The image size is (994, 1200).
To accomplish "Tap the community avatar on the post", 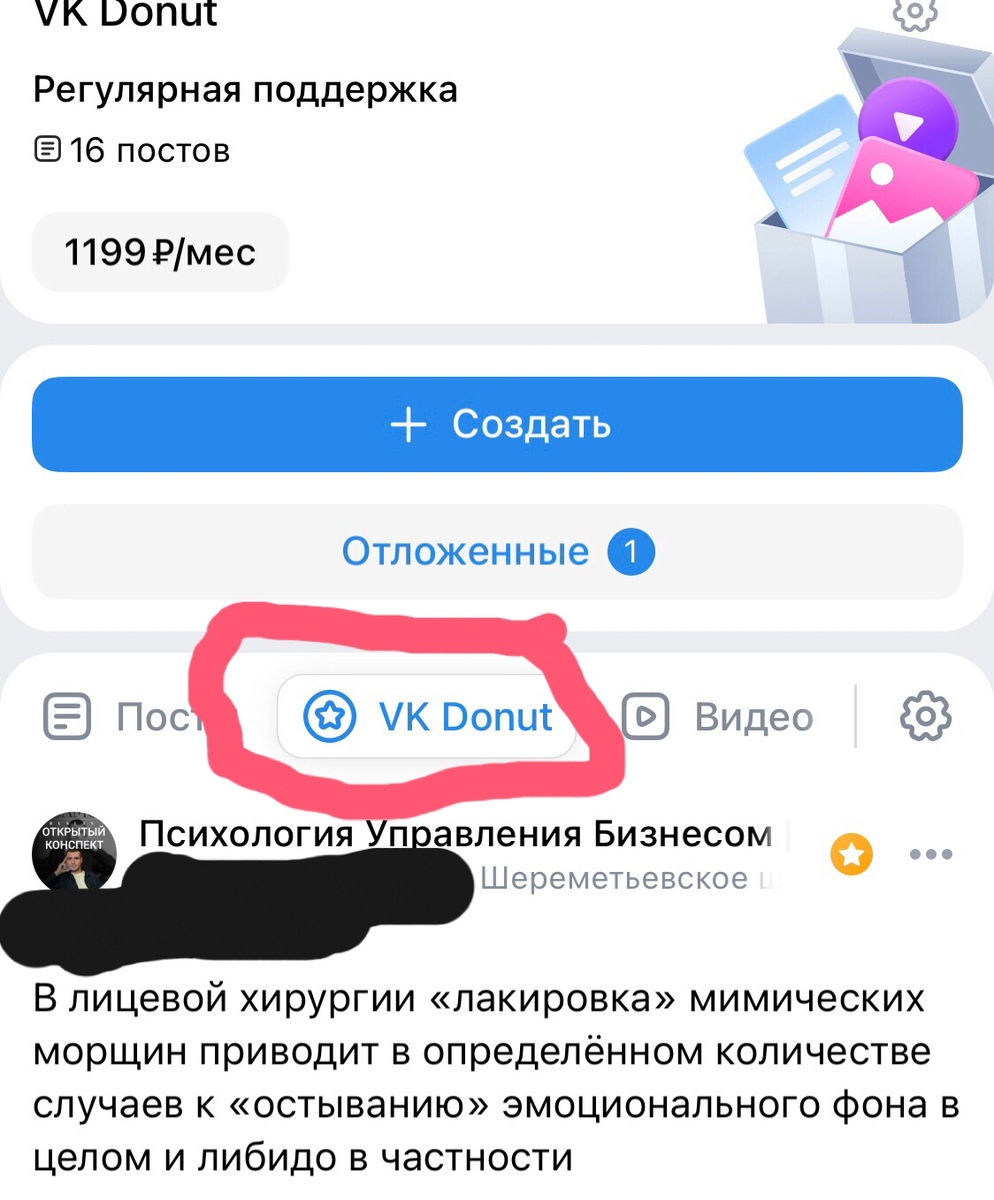I will click(75, 852).
